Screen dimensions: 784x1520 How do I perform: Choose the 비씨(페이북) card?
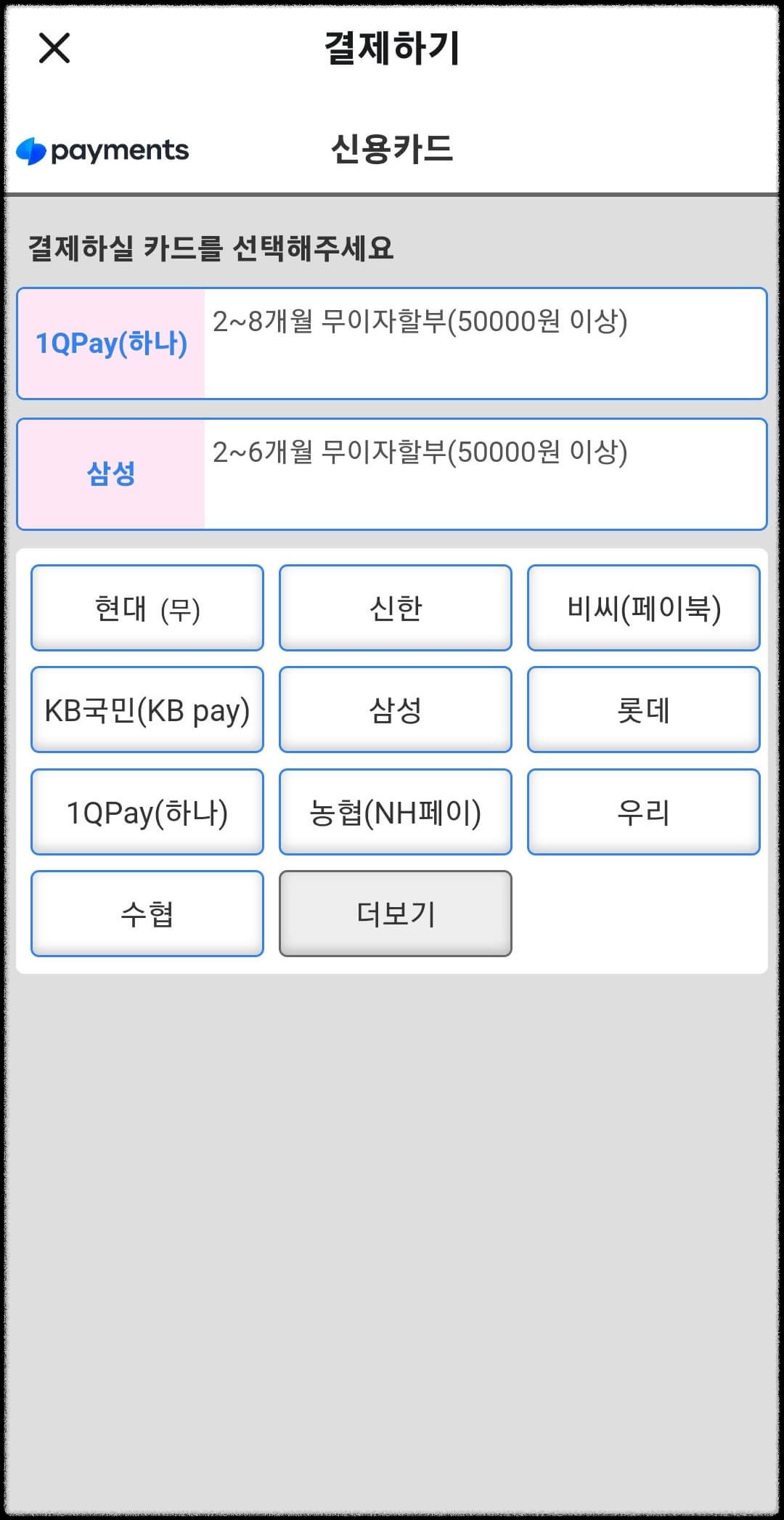644,608
